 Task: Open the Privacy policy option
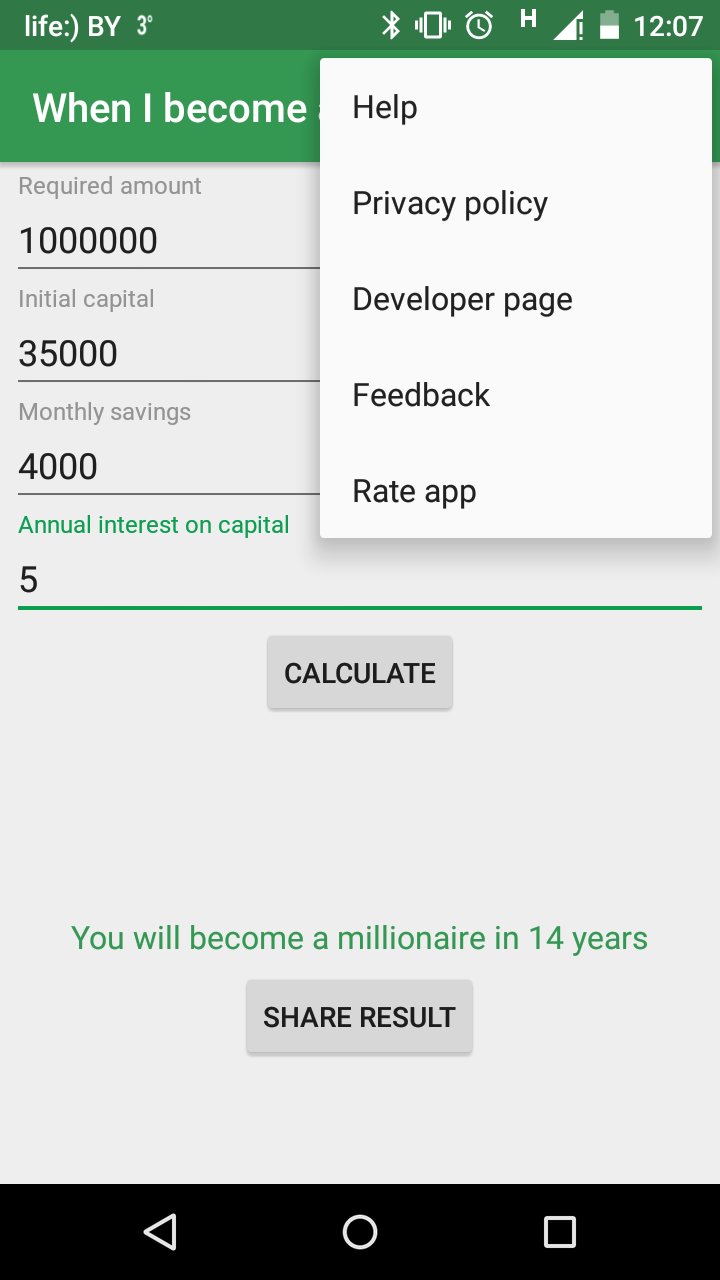515,203
